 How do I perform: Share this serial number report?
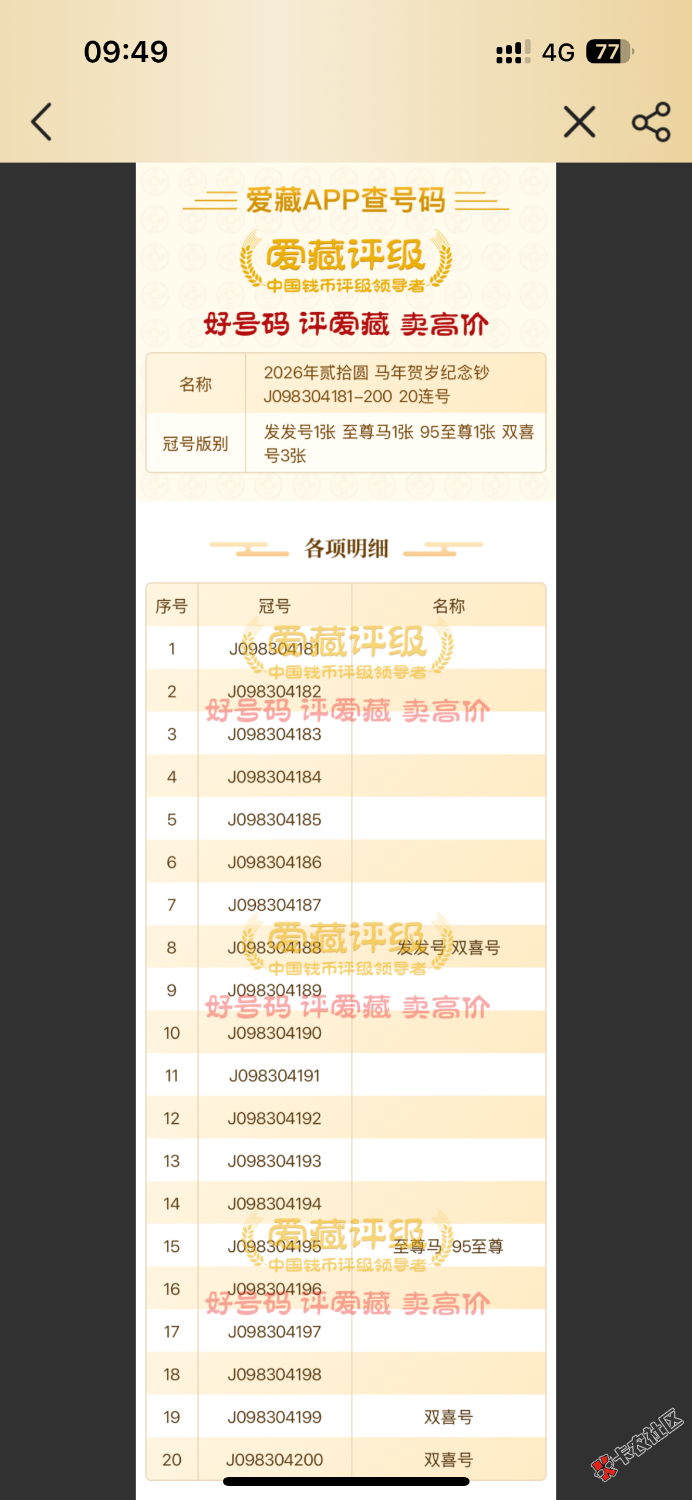tap(651, 122)
